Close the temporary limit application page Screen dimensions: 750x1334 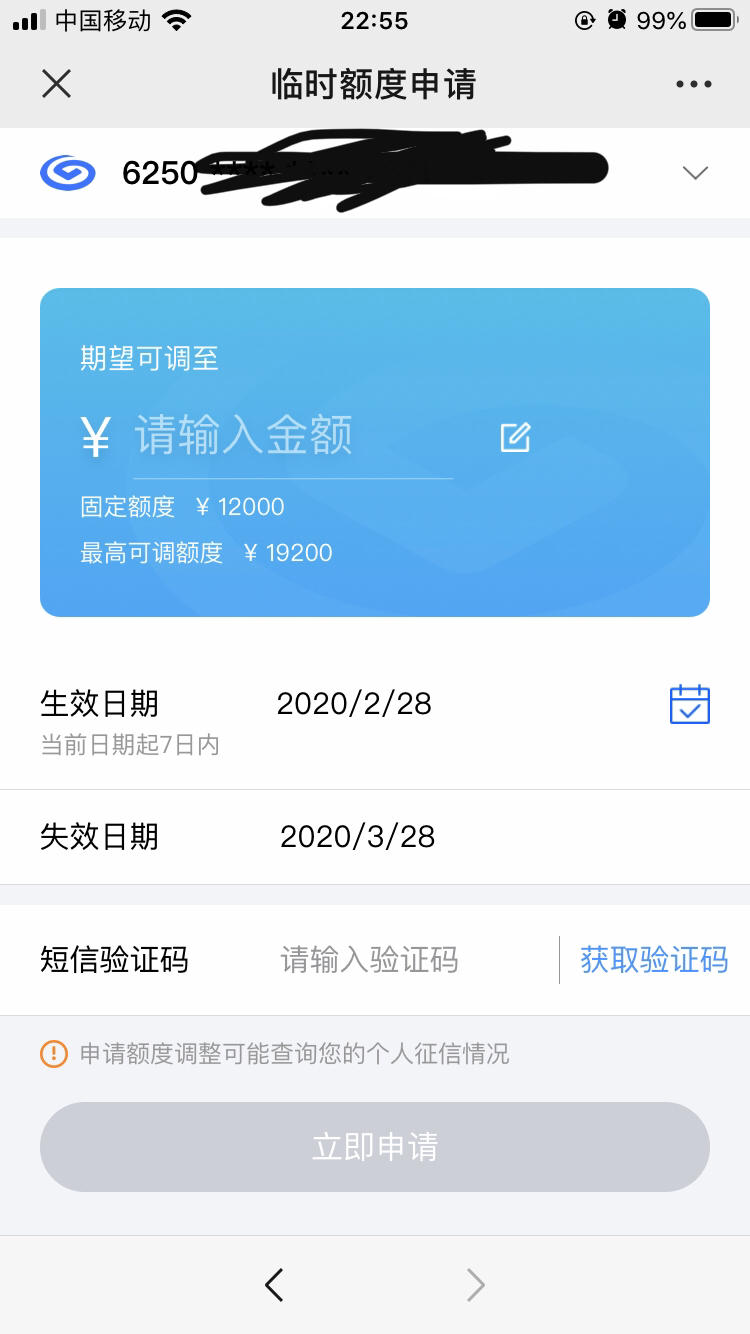click(57, 84)
